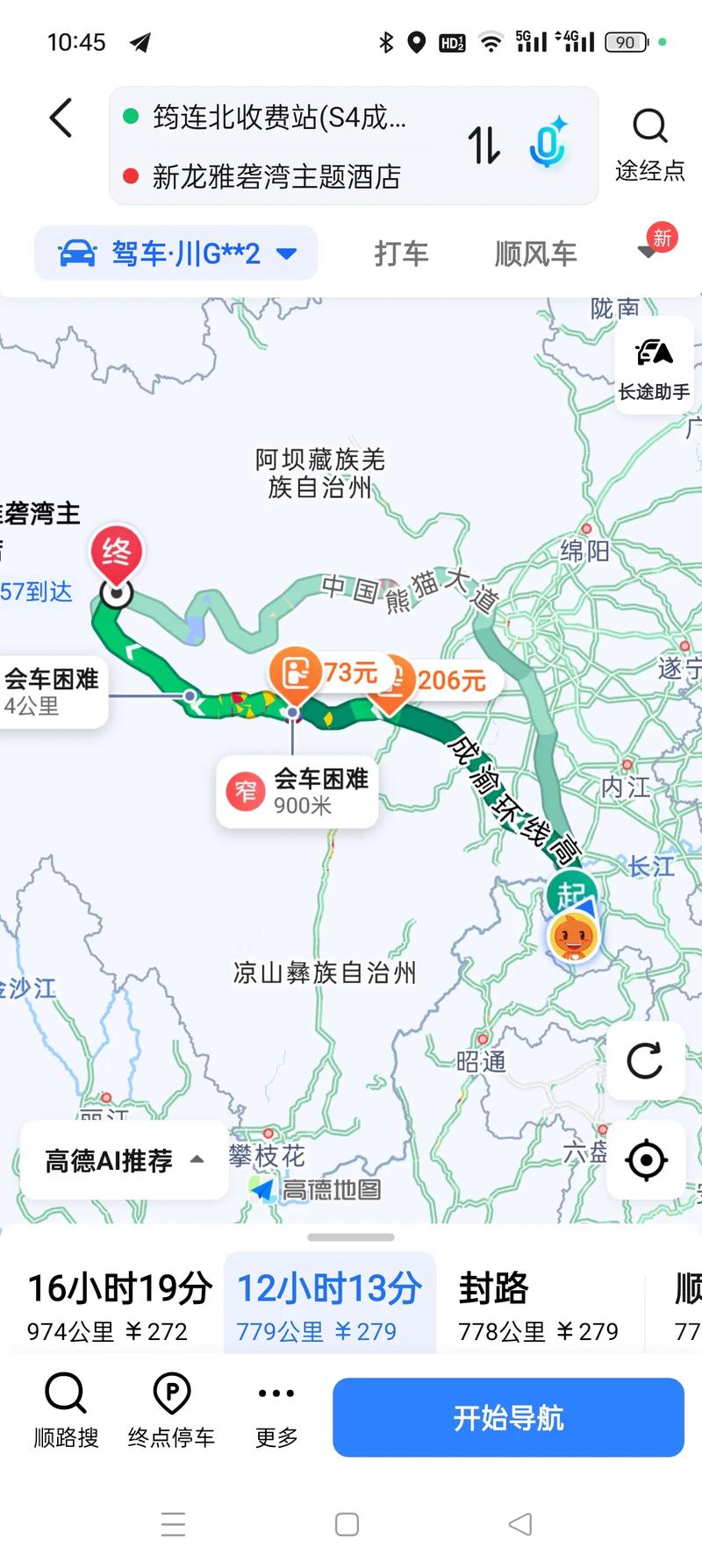Tap the bottom sheet drag handle bar

[350, 1237]
